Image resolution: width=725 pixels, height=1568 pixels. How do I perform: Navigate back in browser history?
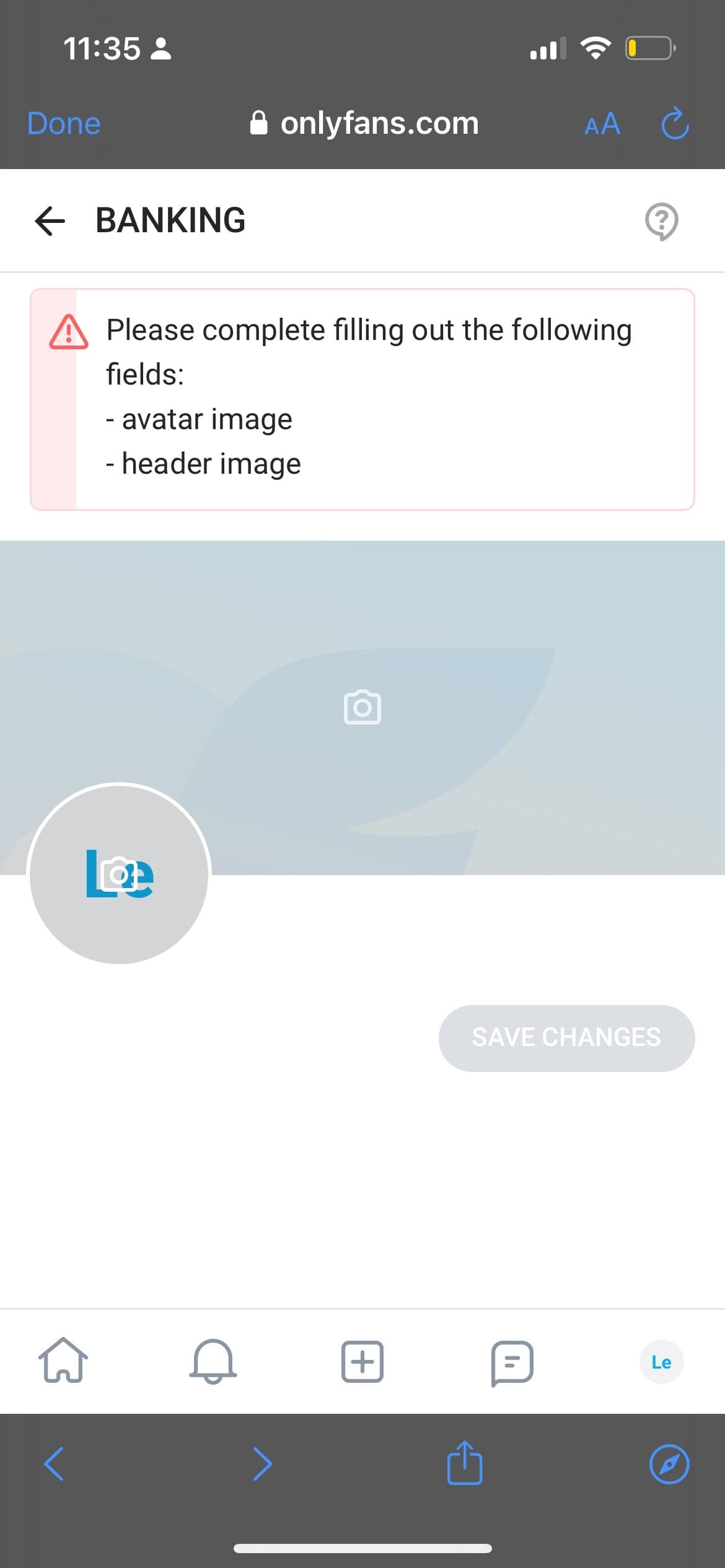click(x=55, y=1464)
